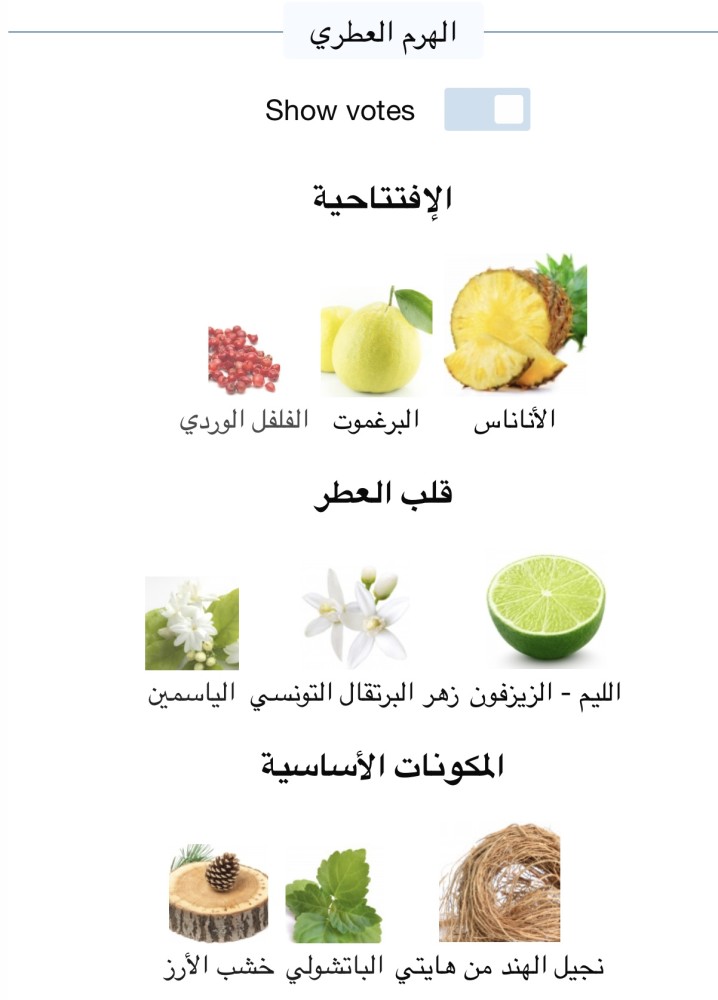The image size is (718, 1000).
Task: Open the خشب الأرز cedarwood note
Action: coord(219,913)
